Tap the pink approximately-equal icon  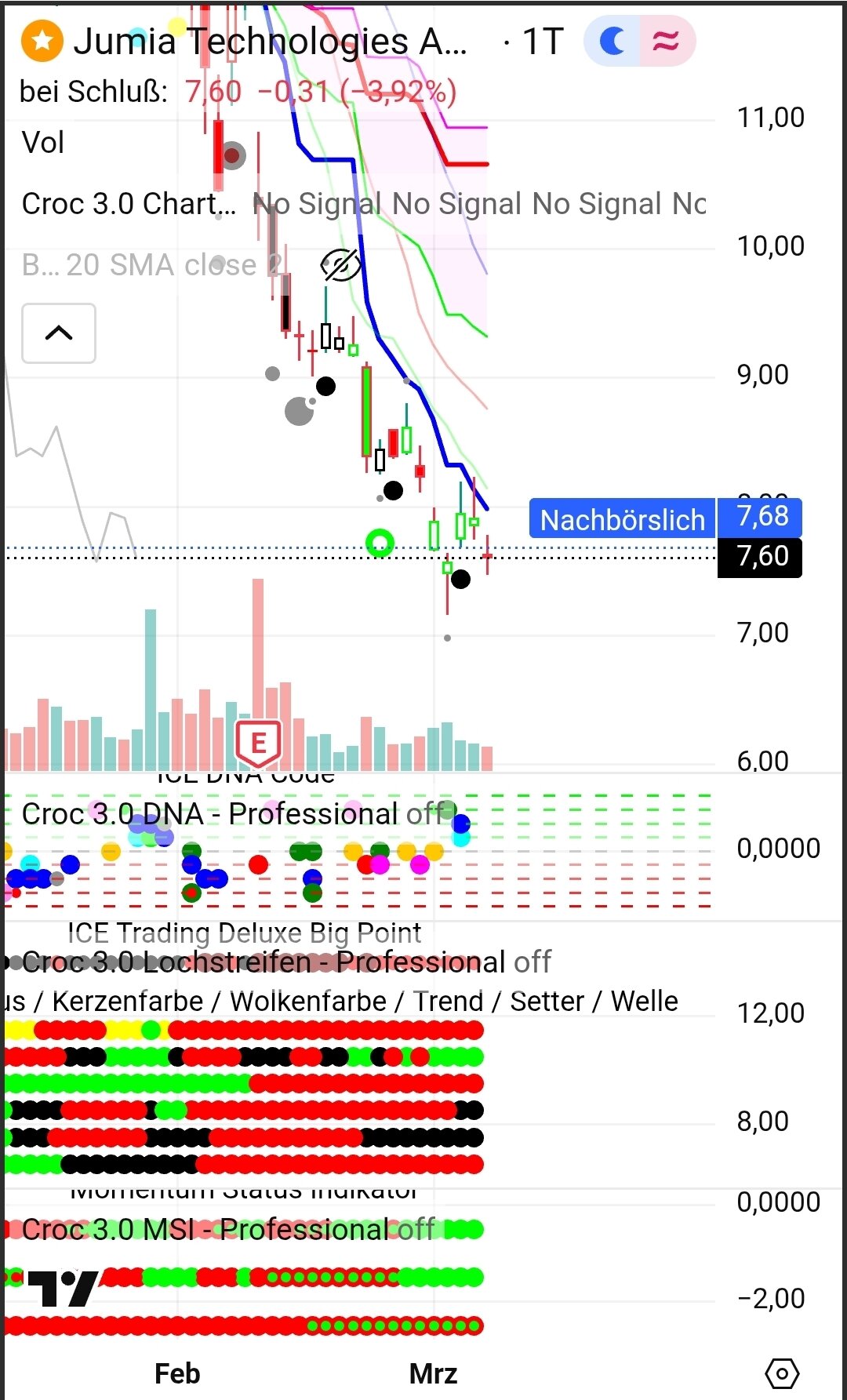[666, 41]
